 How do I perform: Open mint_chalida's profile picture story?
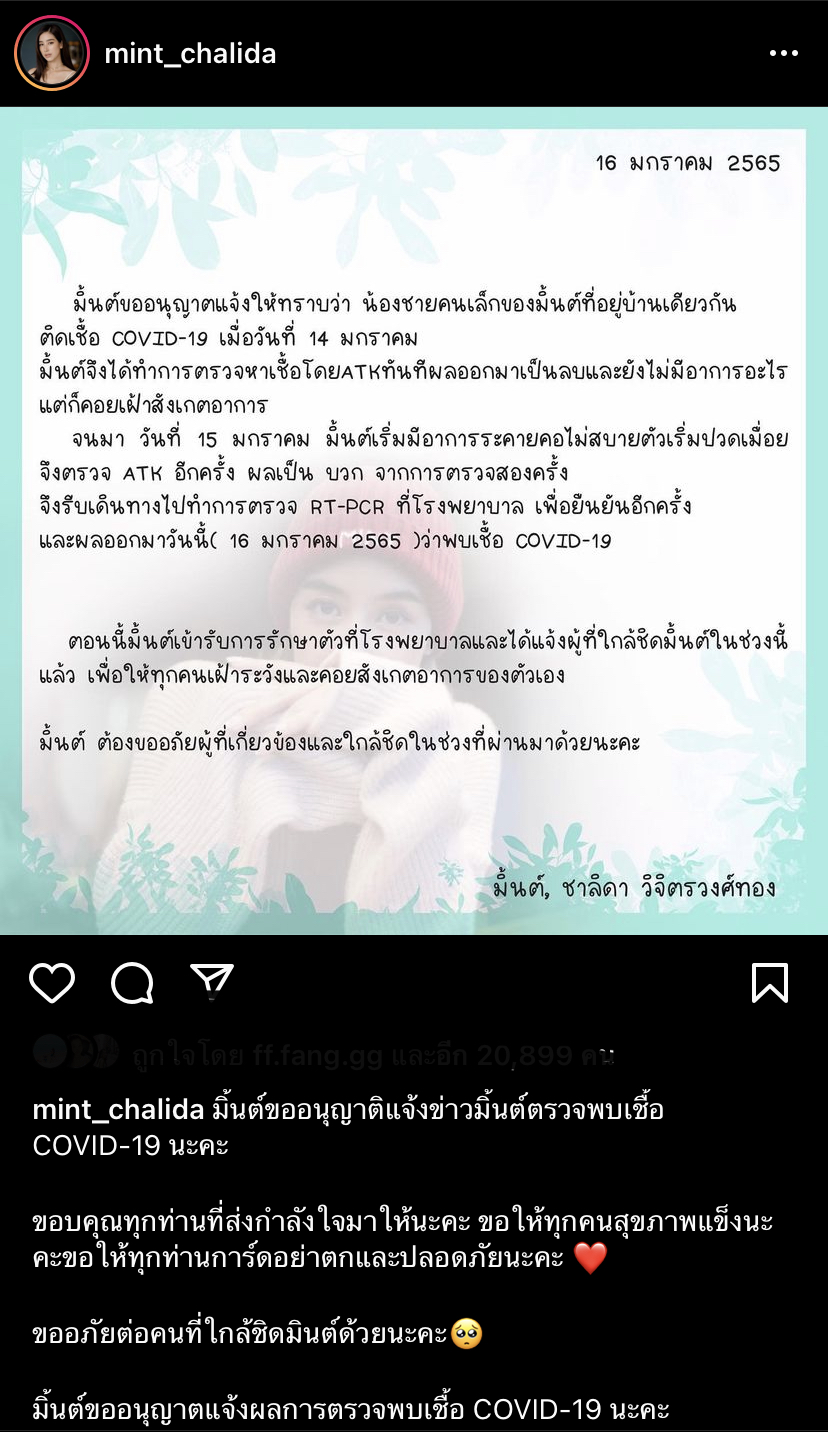52,53
